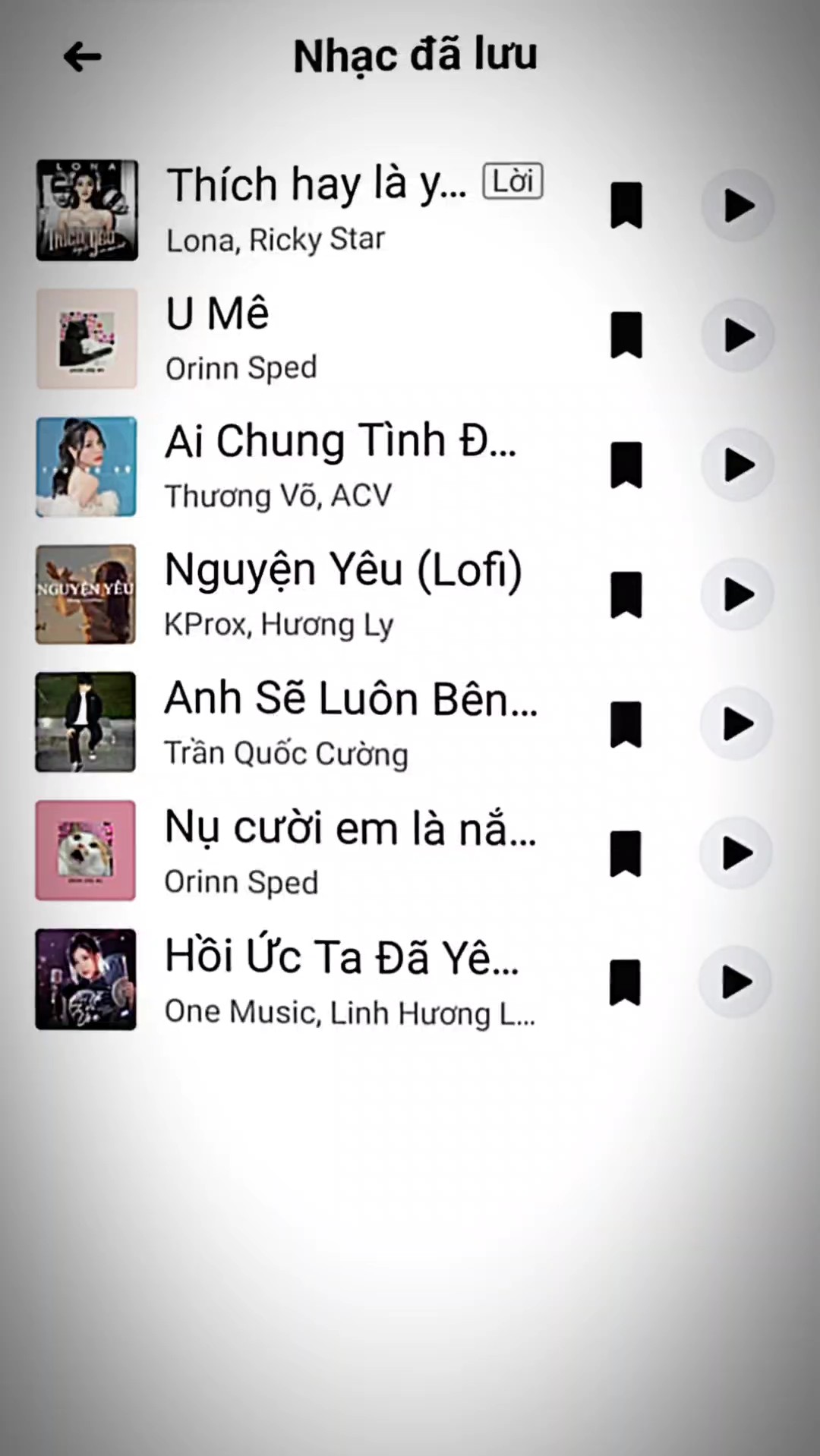
Task: Play Thích hay là y... by Lona
Action: [737, 206]
